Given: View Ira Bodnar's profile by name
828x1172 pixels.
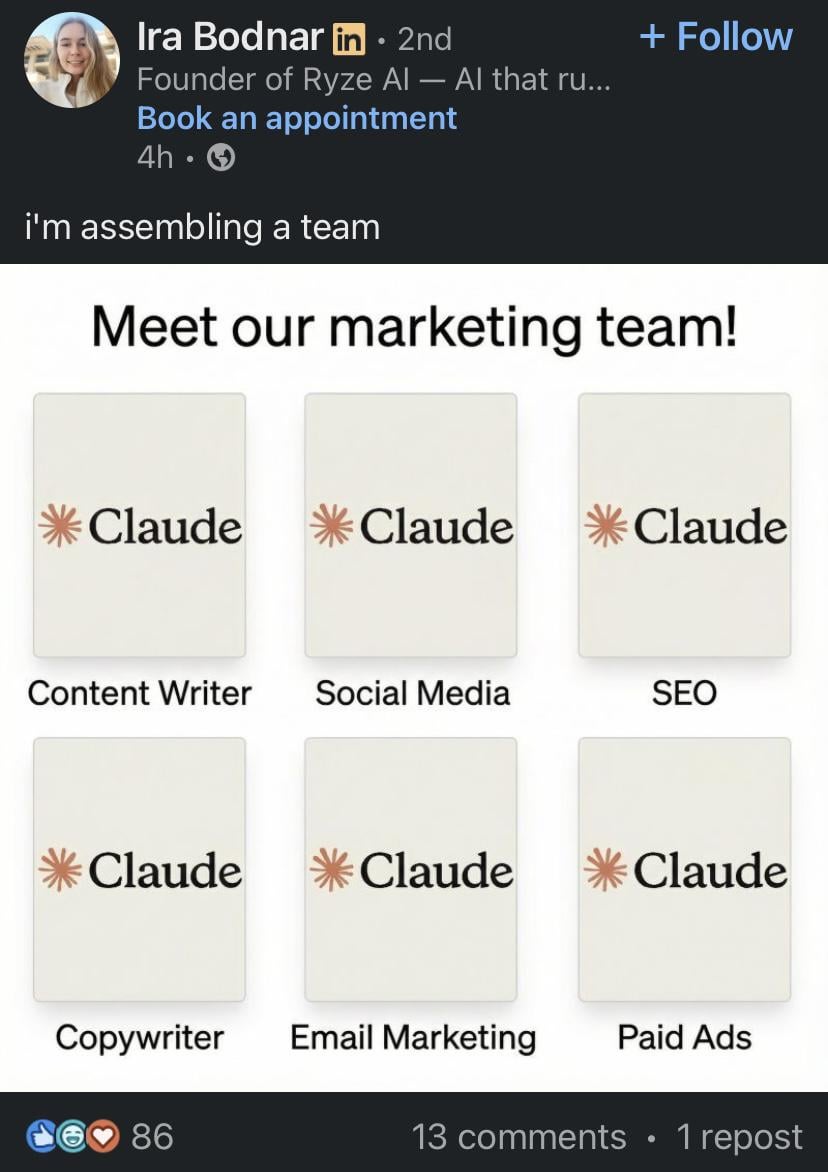Looking at the screenshot, I should (x=230, y=37).
